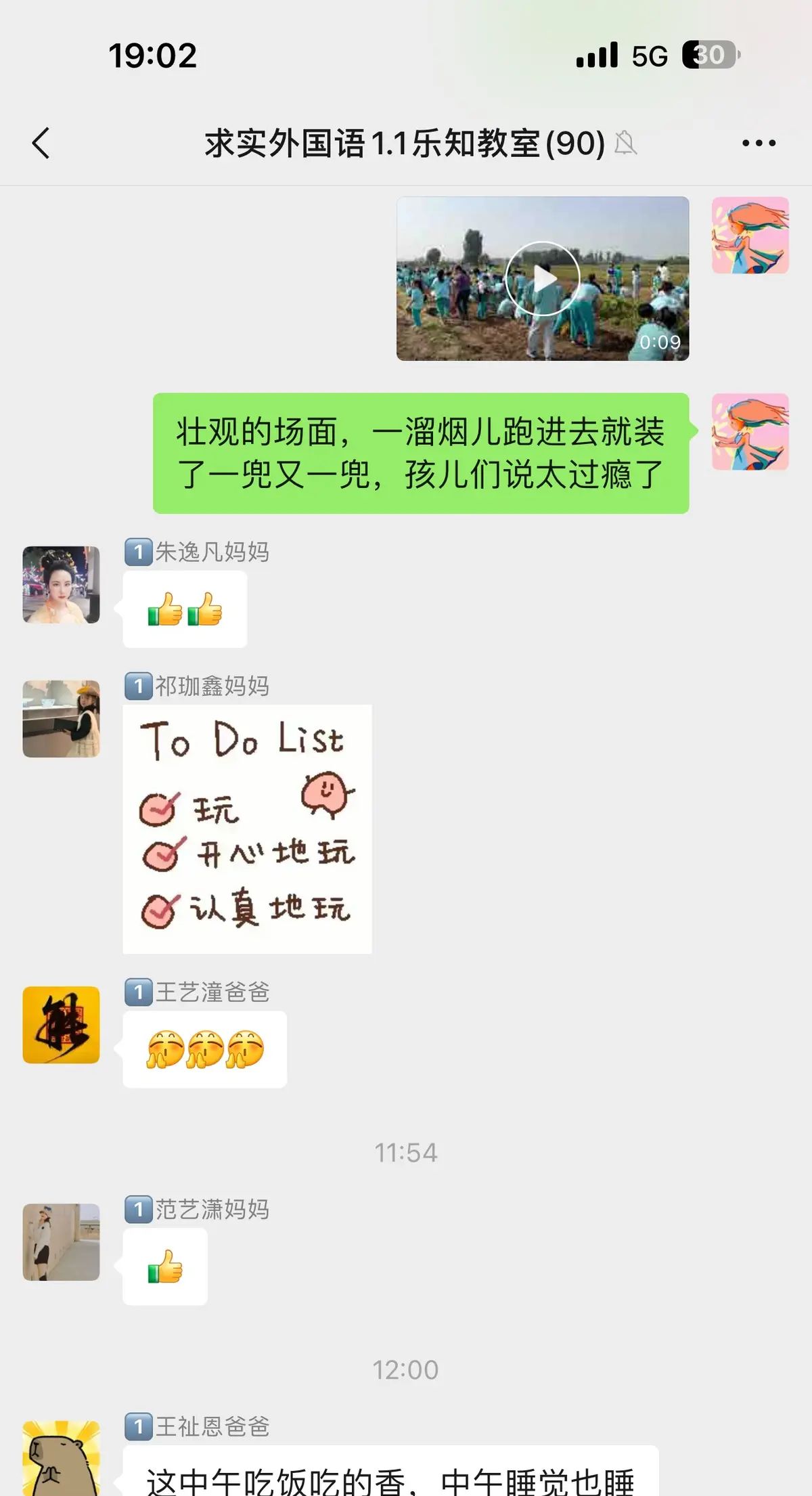This screenshot has width=812, height=1496.
Task: Tap 王艺潼爸爸's yellow calligraphy avatar
Action: tap(60, 1026)
